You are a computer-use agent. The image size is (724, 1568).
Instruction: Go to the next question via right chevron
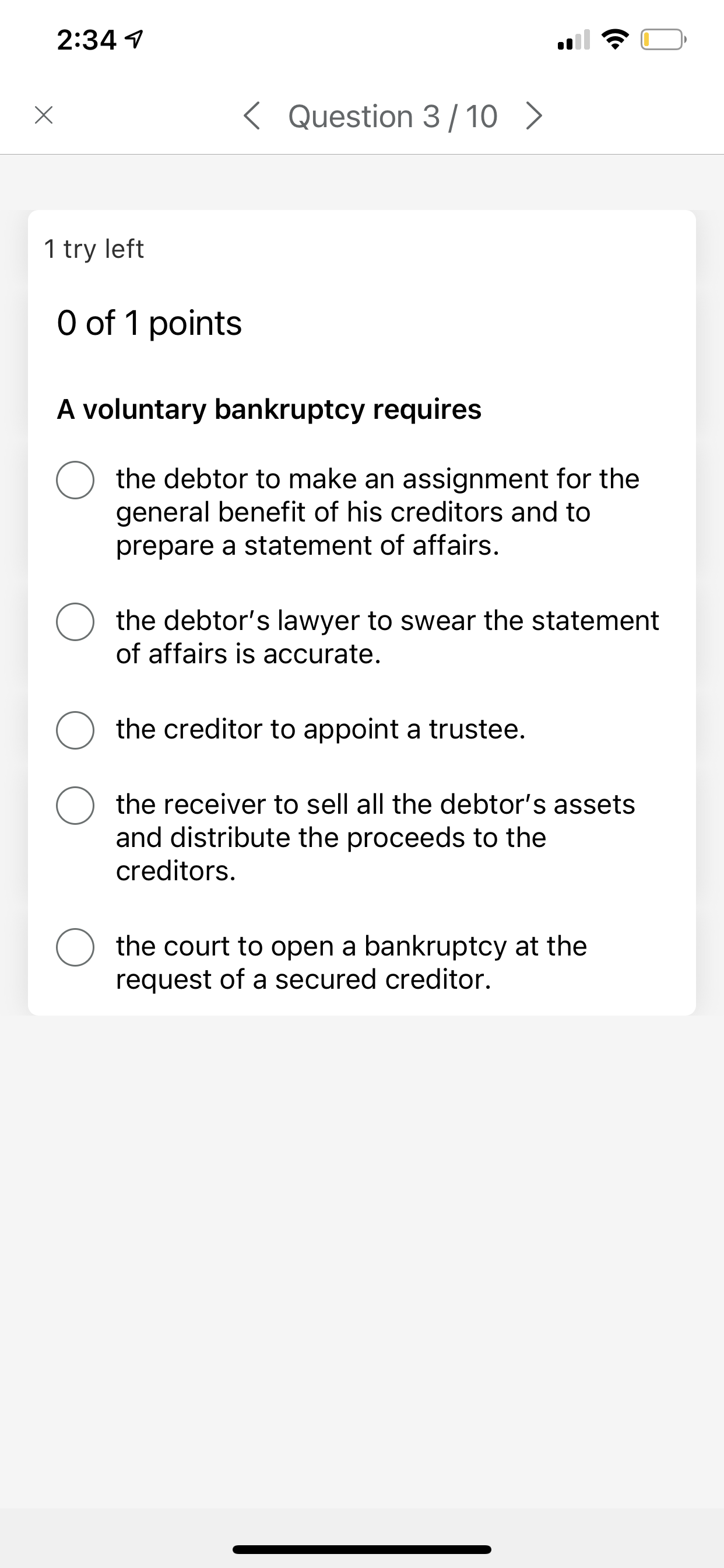[533, 116]
